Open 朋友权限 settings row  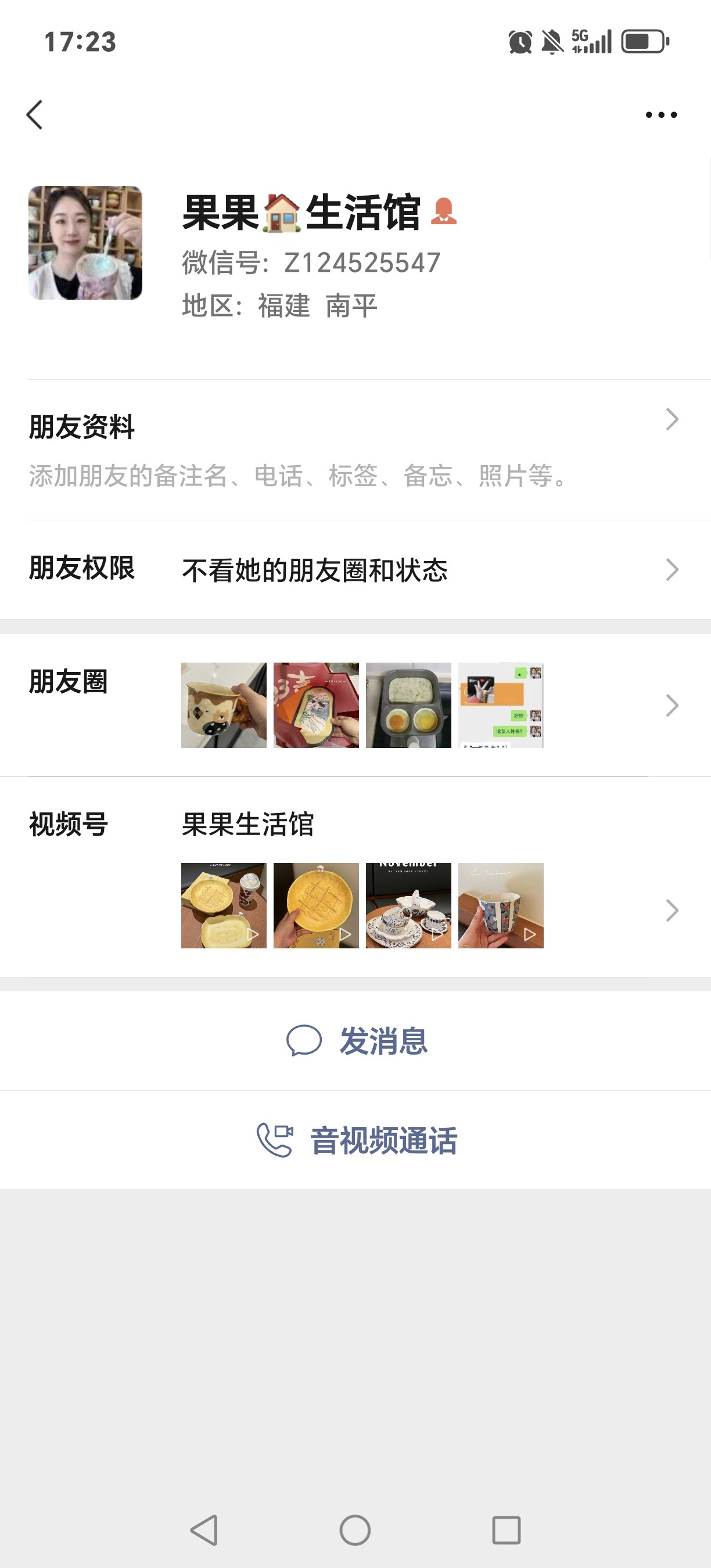tap(355, 570)
